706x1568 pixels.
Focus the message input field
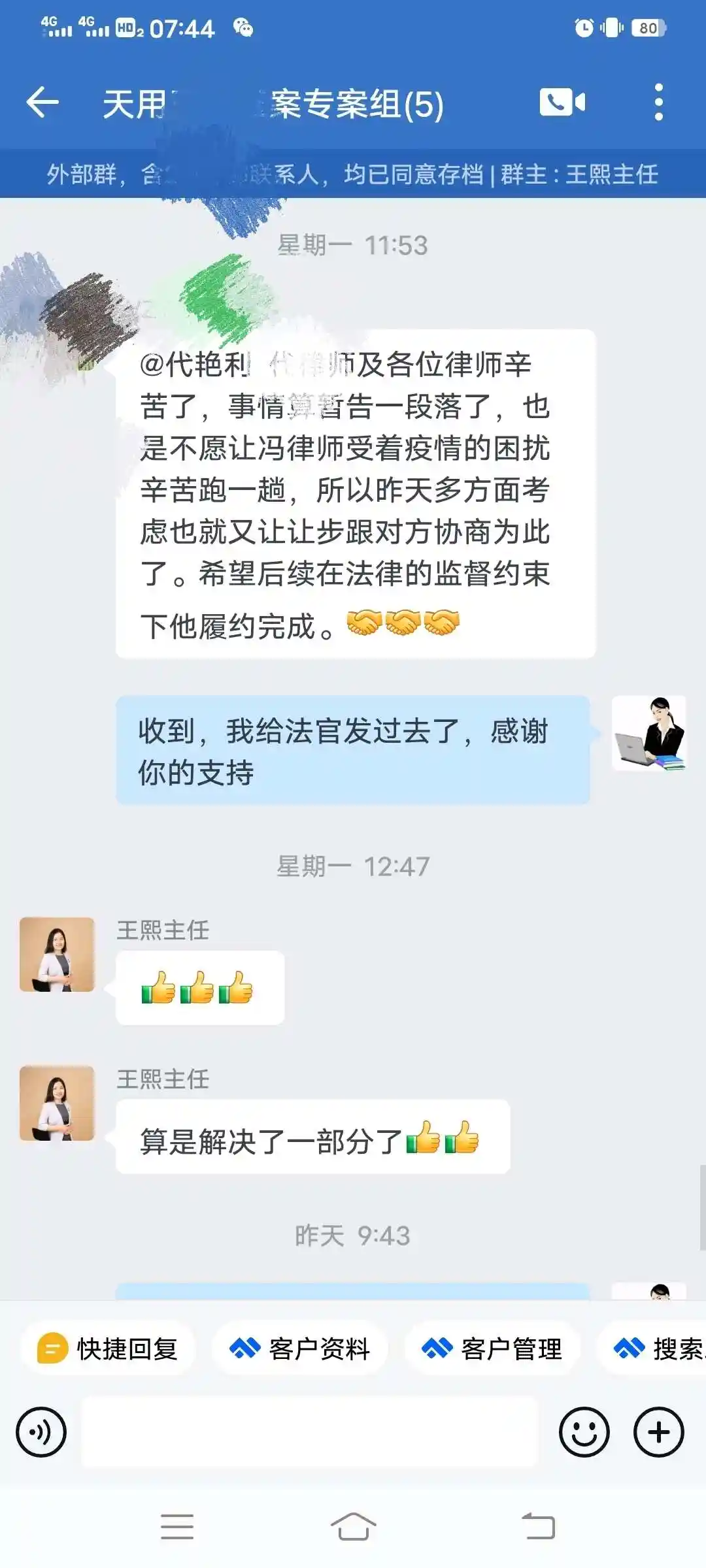[309, 1433]
